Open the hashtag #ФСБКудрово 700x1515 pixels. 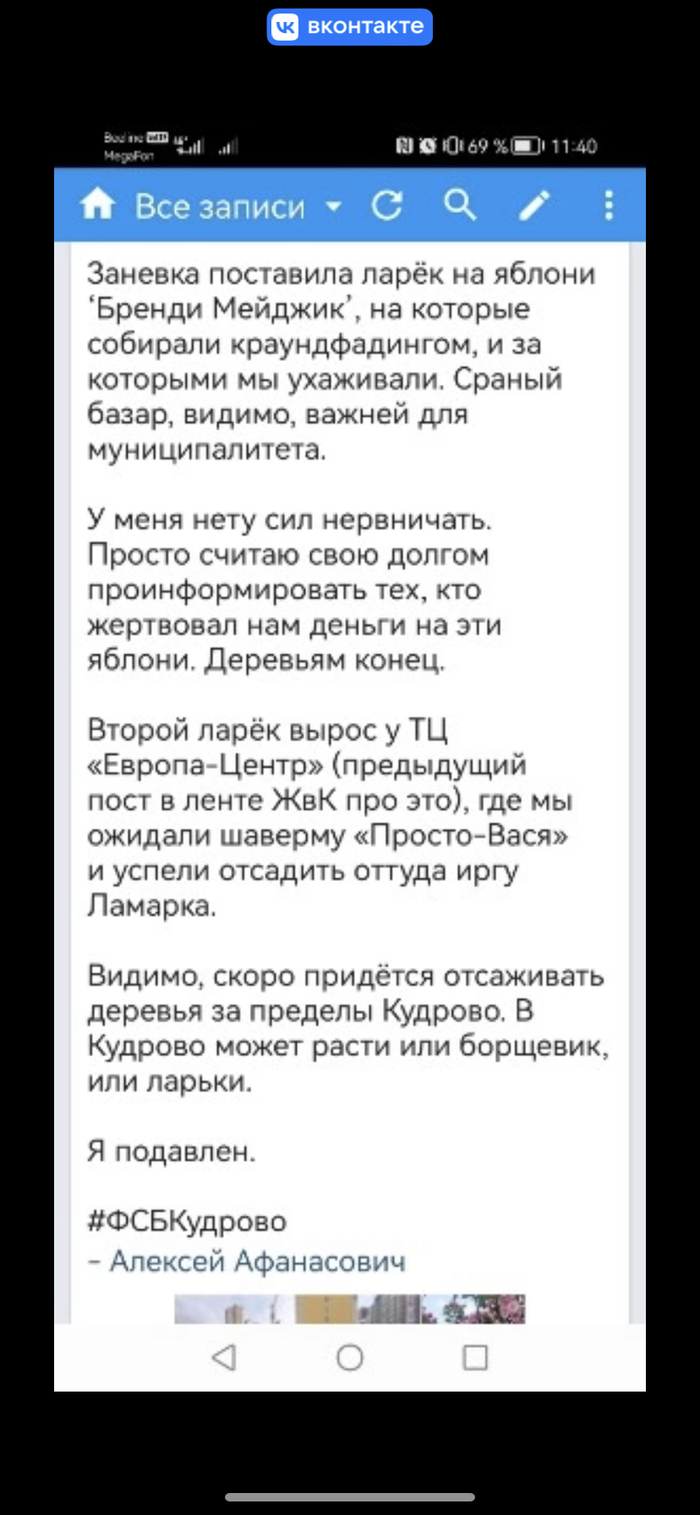coord(187,1221)
